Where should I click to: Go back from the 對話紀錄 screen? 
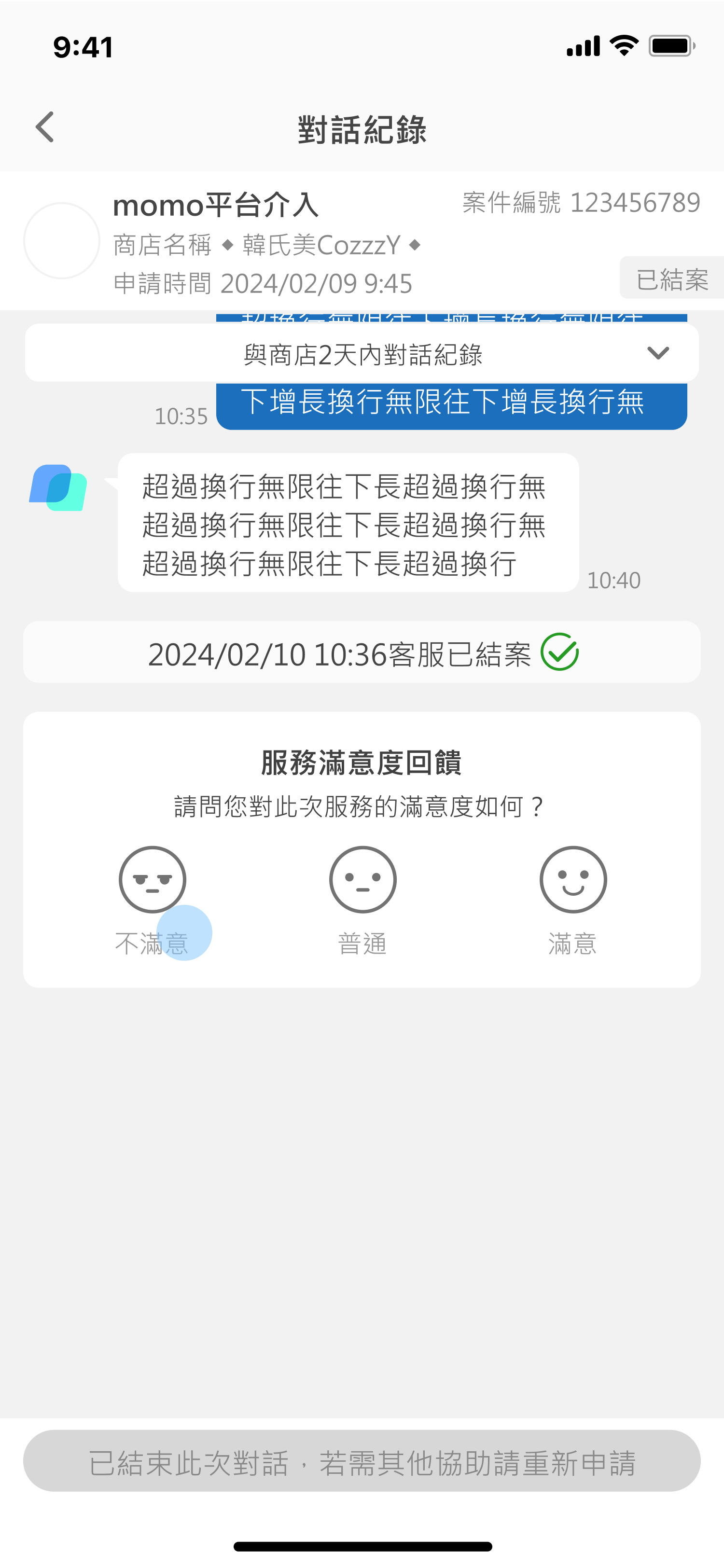(45, 127)
